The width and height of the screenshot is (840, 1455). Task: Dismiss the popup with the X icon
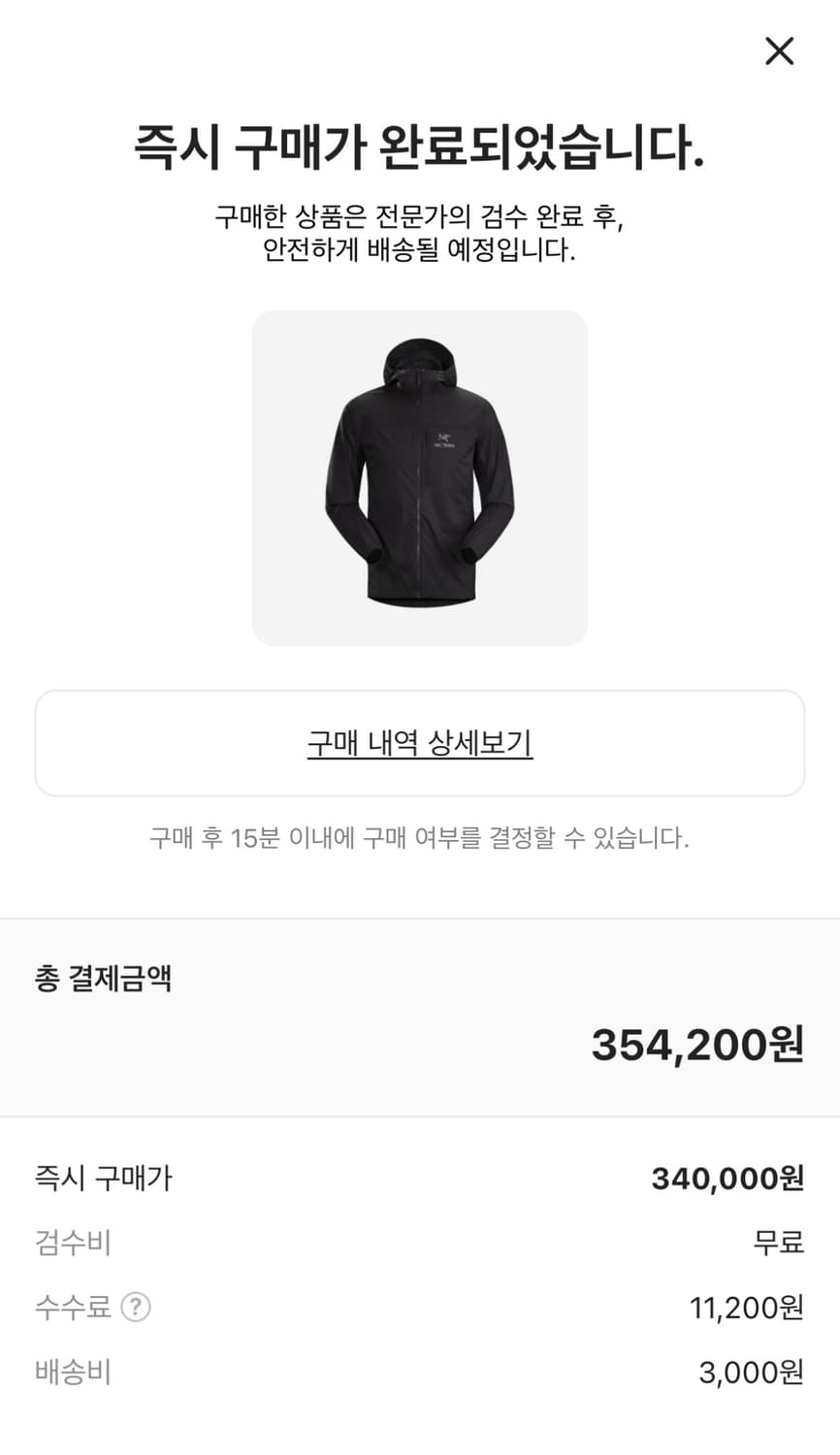click(778, 52)
